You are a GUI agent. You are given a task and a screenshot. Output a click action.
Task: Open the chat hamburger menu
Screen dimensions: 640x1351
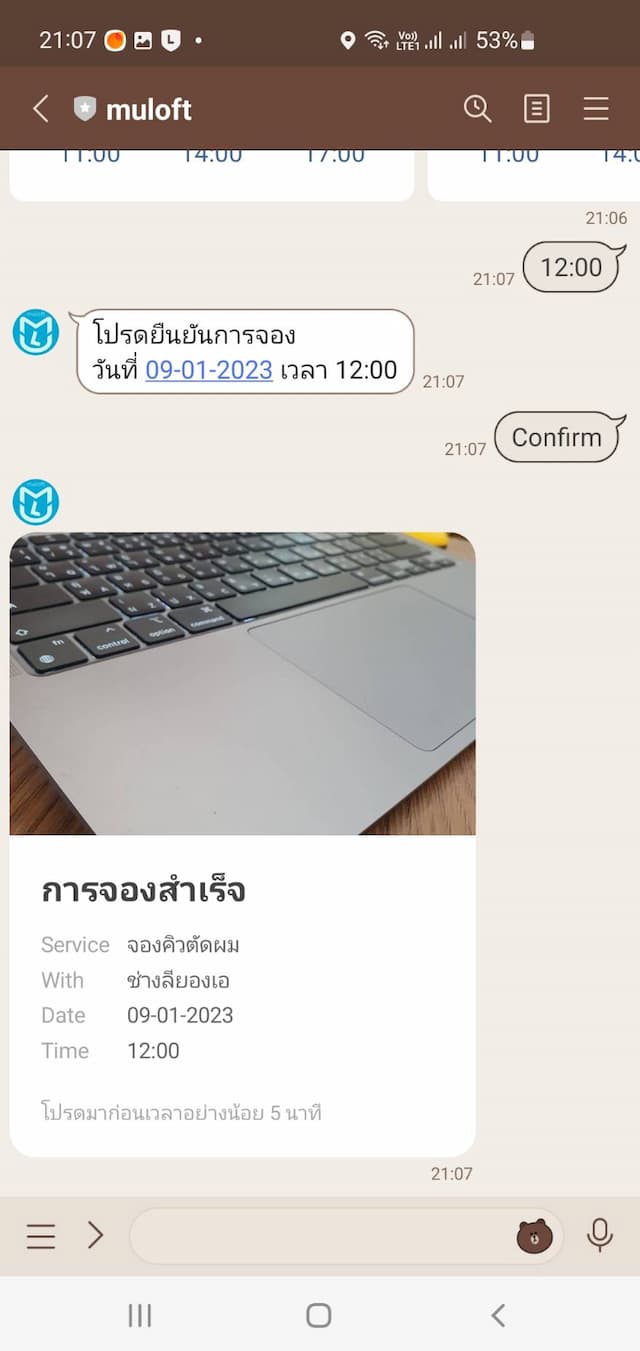pos(596,109)
